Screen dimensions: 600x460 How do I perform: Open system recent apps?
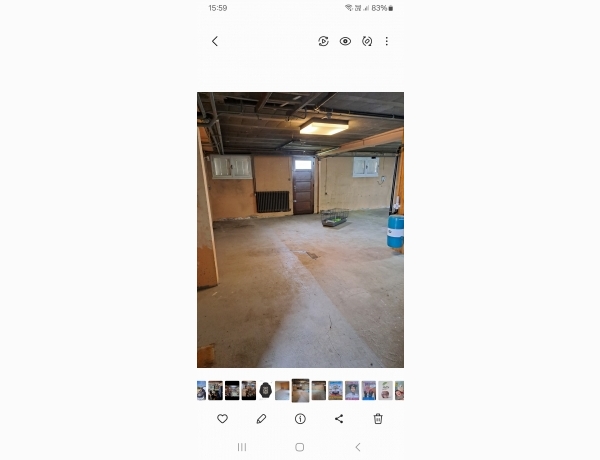click(x=242, y=447)
